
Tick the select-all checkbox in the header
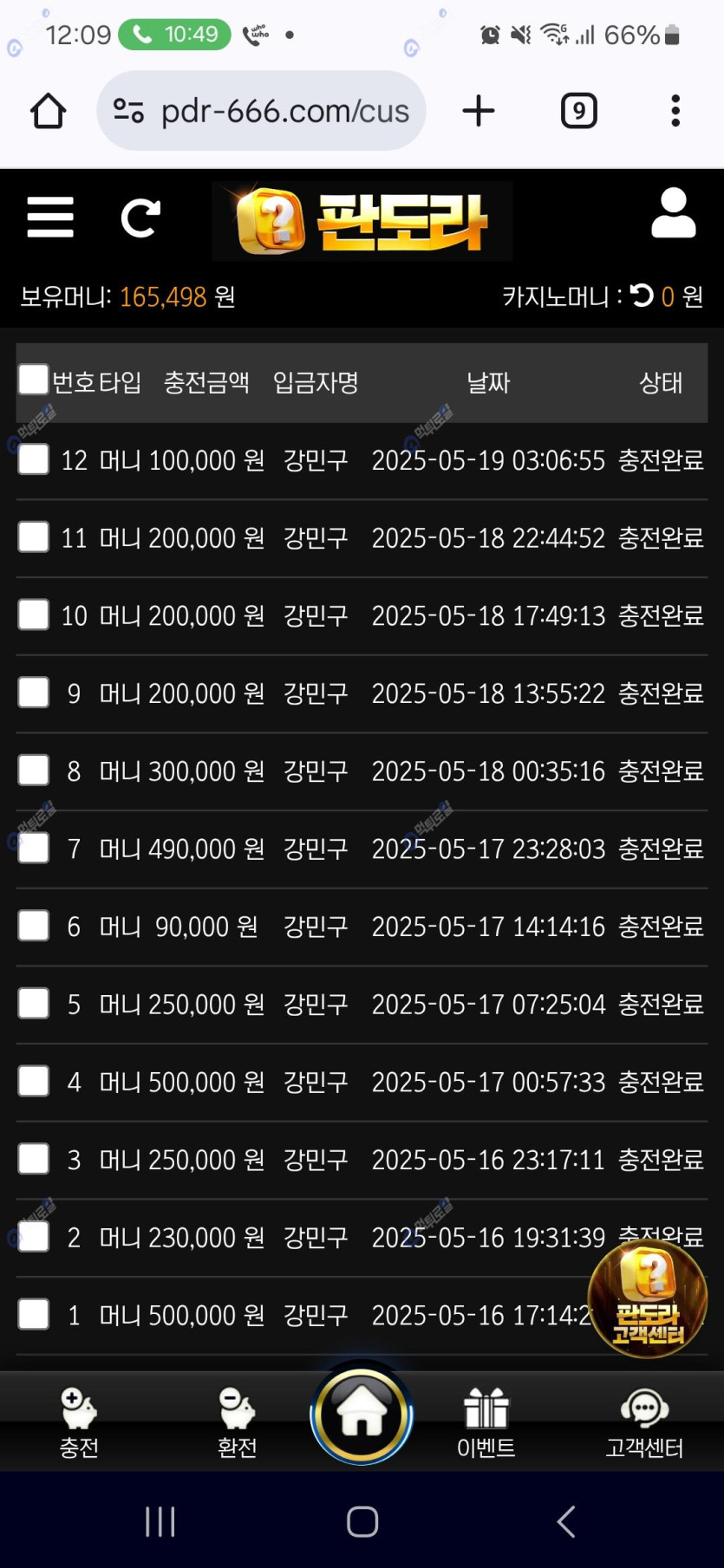click(x=34, y=380)
